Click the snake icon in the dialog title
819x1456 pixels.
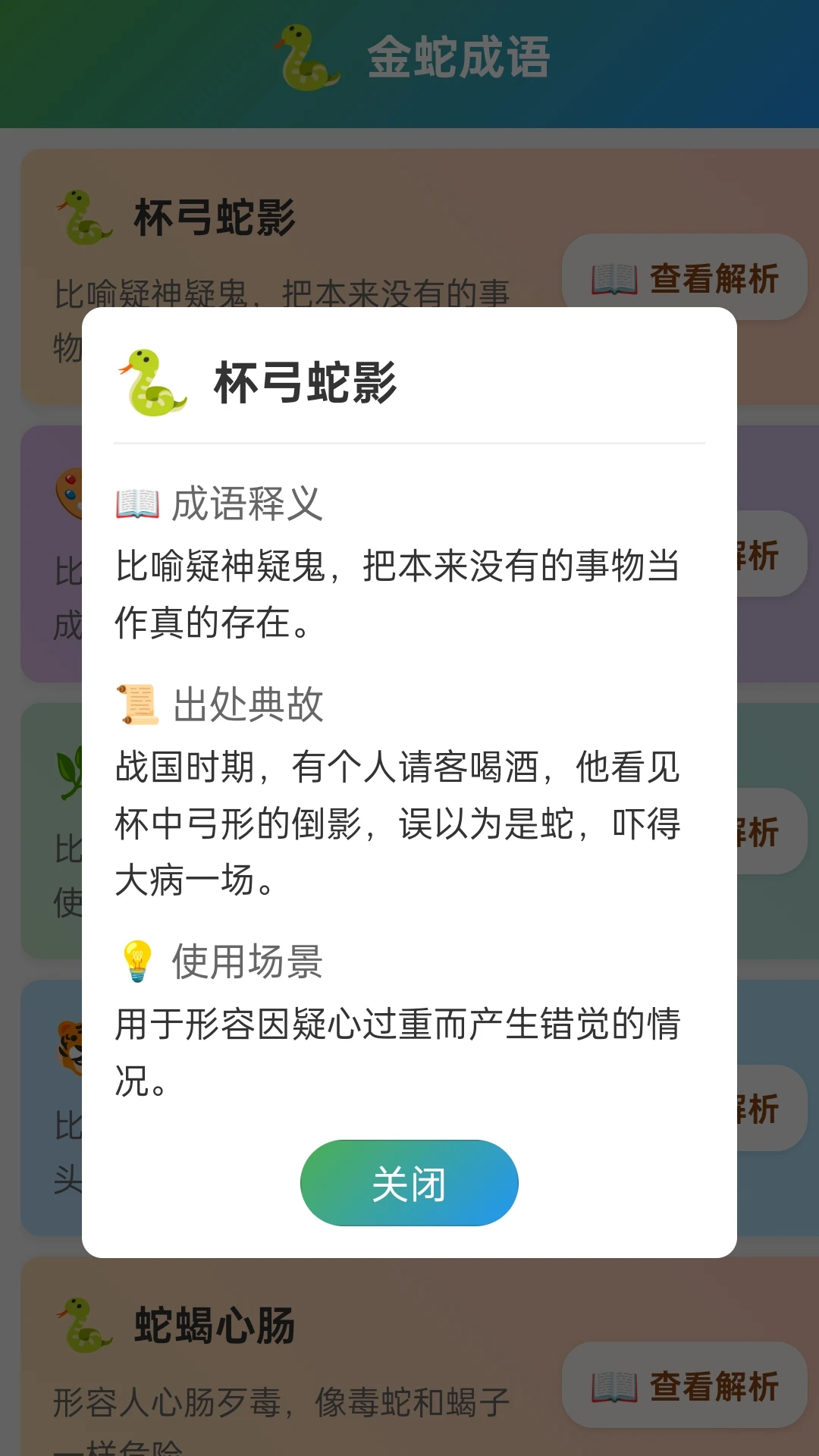click(x=153, y=381)
